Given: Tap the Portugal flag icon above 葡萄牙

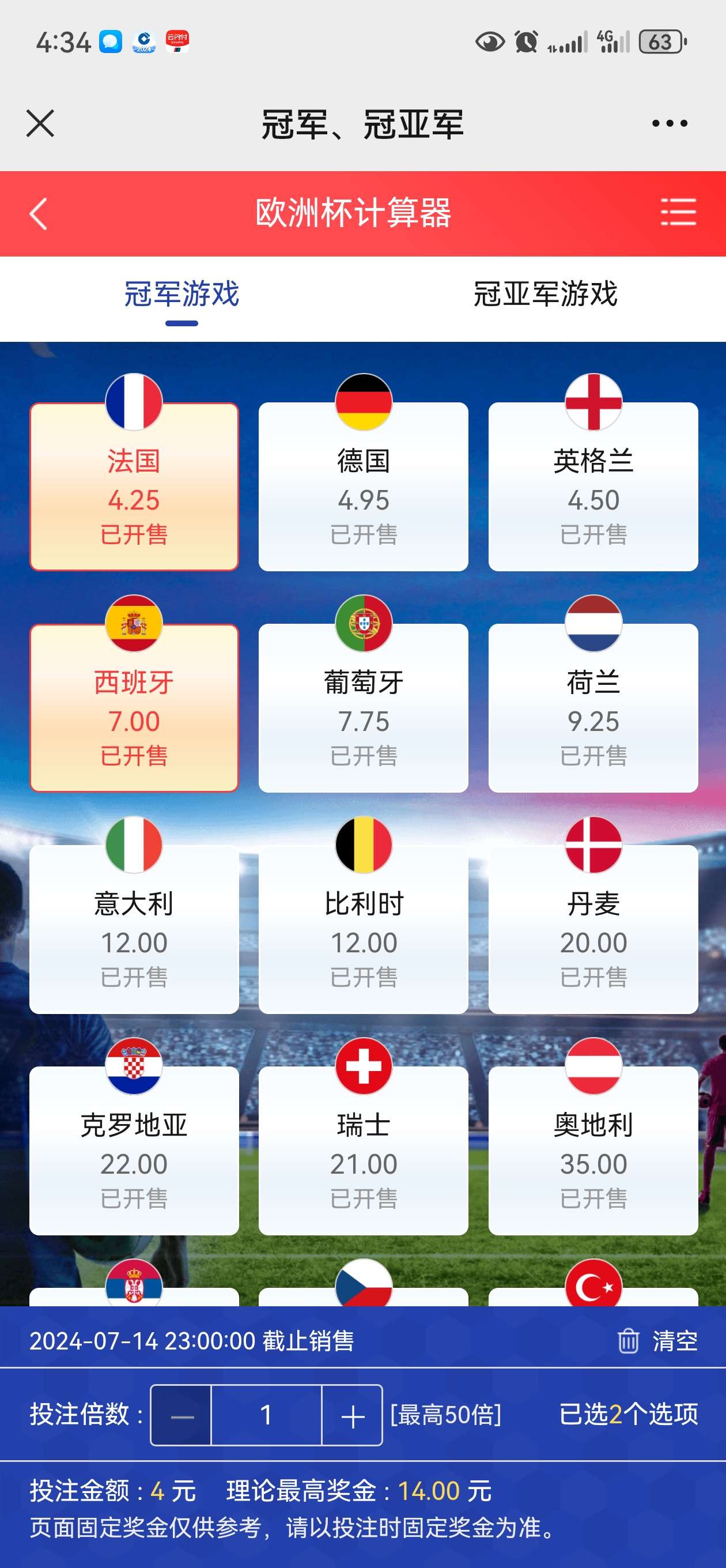Looking at the screenshot, I should click(362, 624).
